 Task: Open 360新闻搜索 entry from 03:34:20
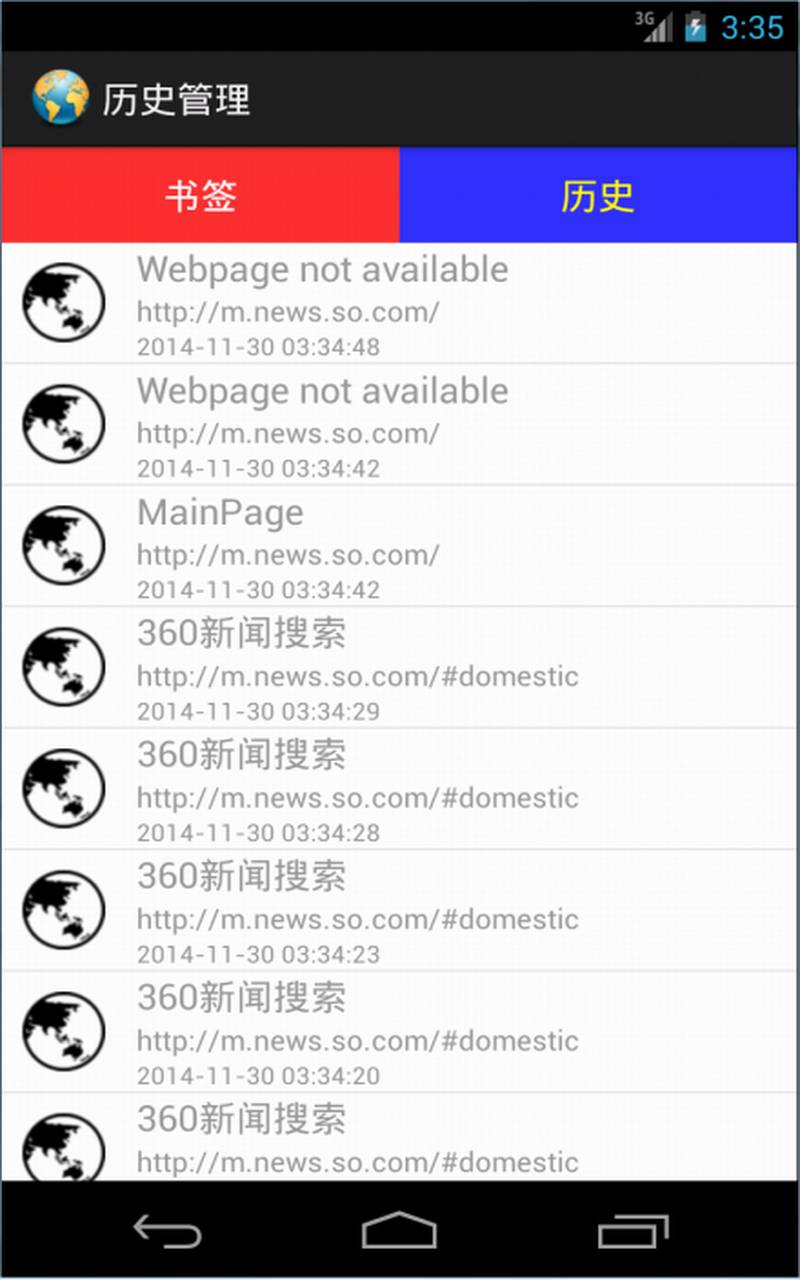pos(400,1032)
